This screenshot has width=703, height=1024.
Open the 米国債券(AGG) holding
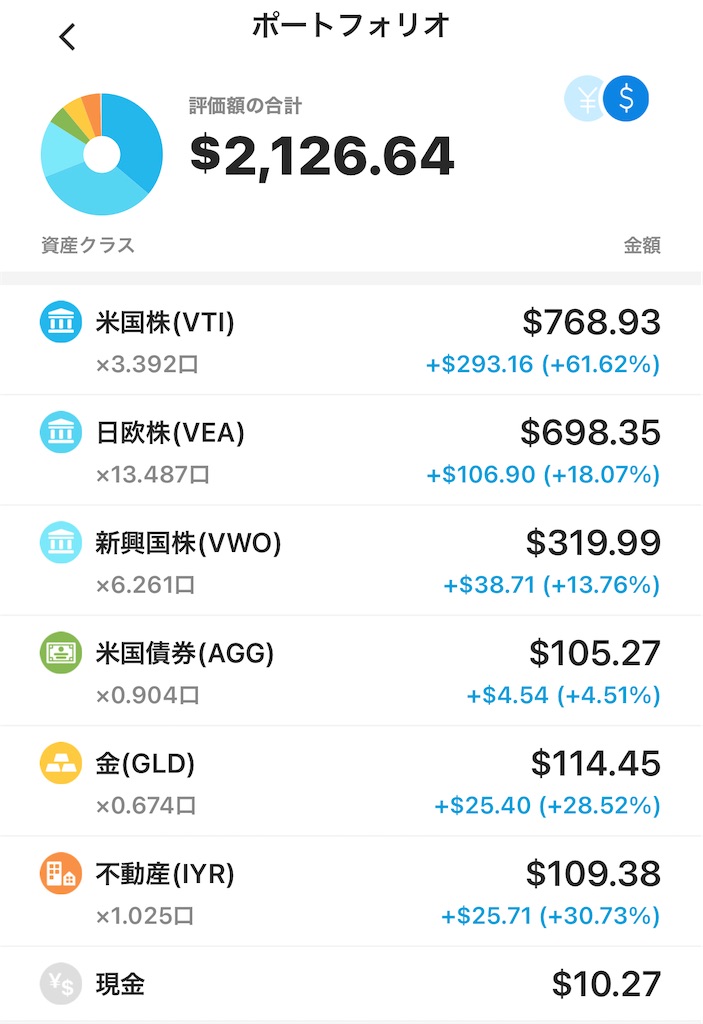(x=350, y=670)
